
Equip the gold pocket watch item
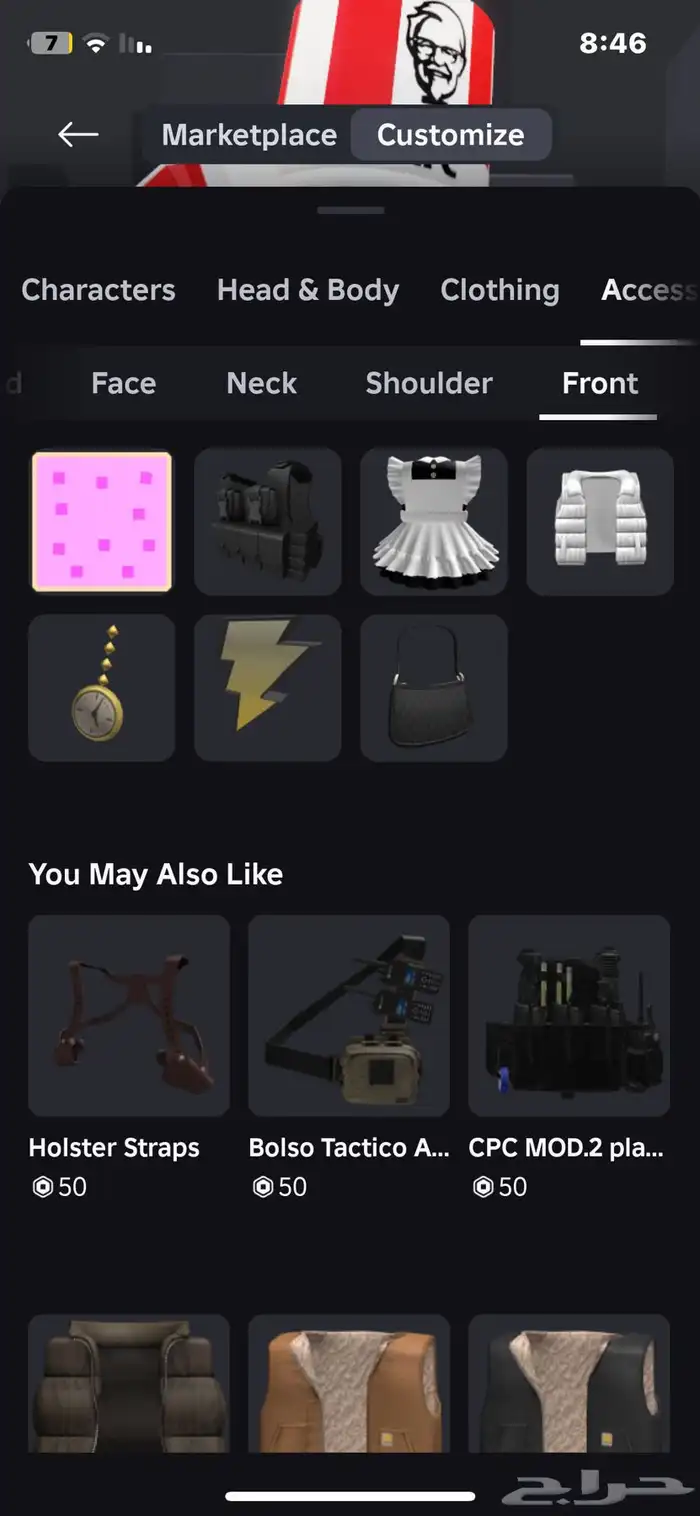pos(102,688)
